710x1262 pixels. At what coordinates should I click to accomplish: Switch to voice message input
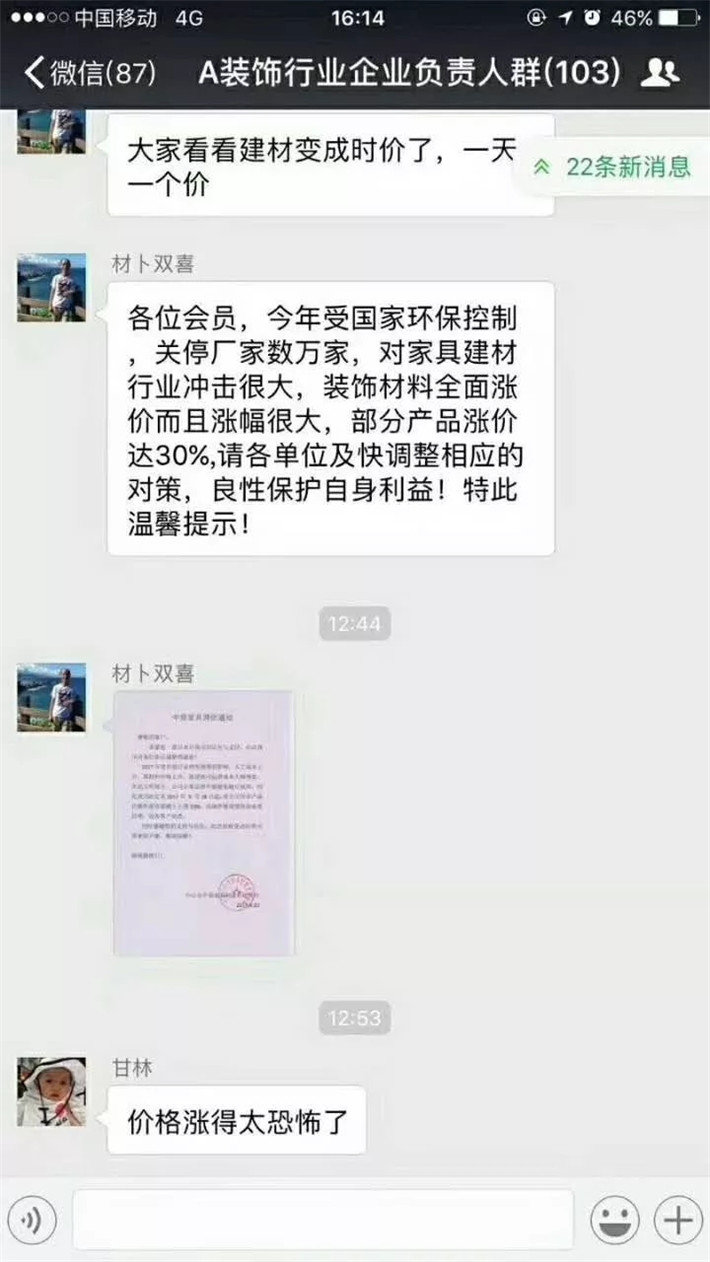pos(37,1221)
